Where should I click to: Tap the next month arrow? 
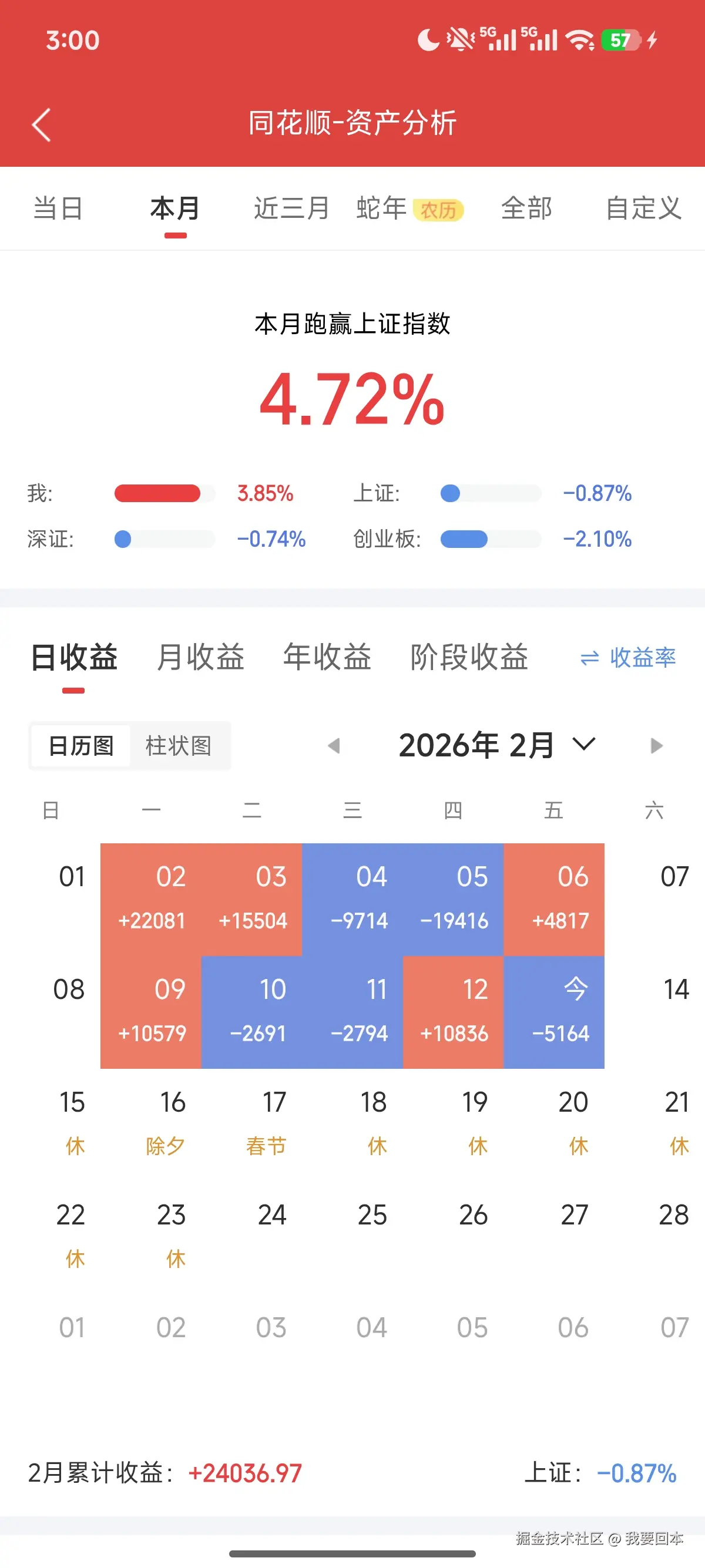tap(656, 745)
